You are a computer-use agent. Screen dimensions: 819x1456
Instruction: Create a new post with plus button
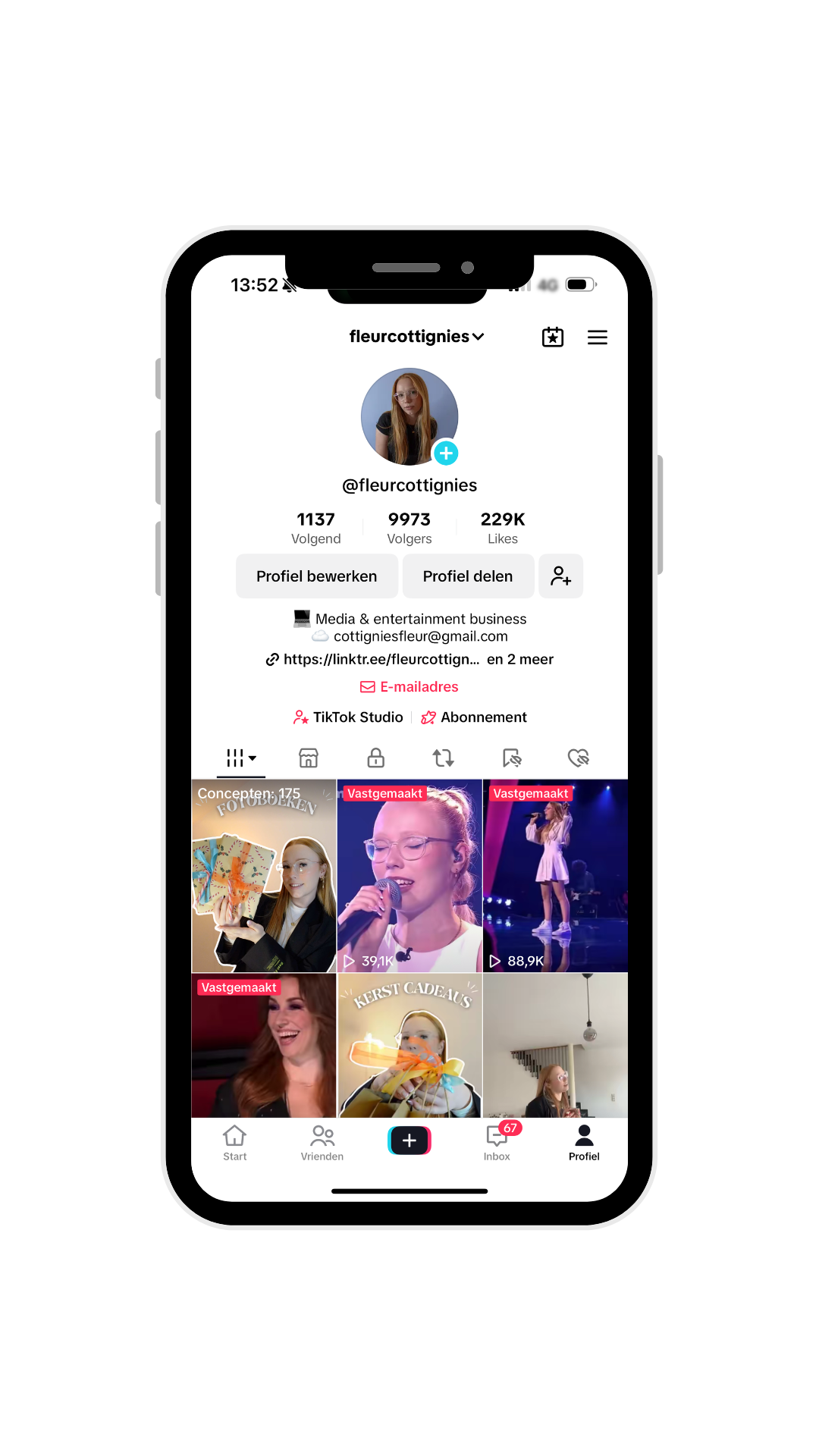coord(409,1141)
